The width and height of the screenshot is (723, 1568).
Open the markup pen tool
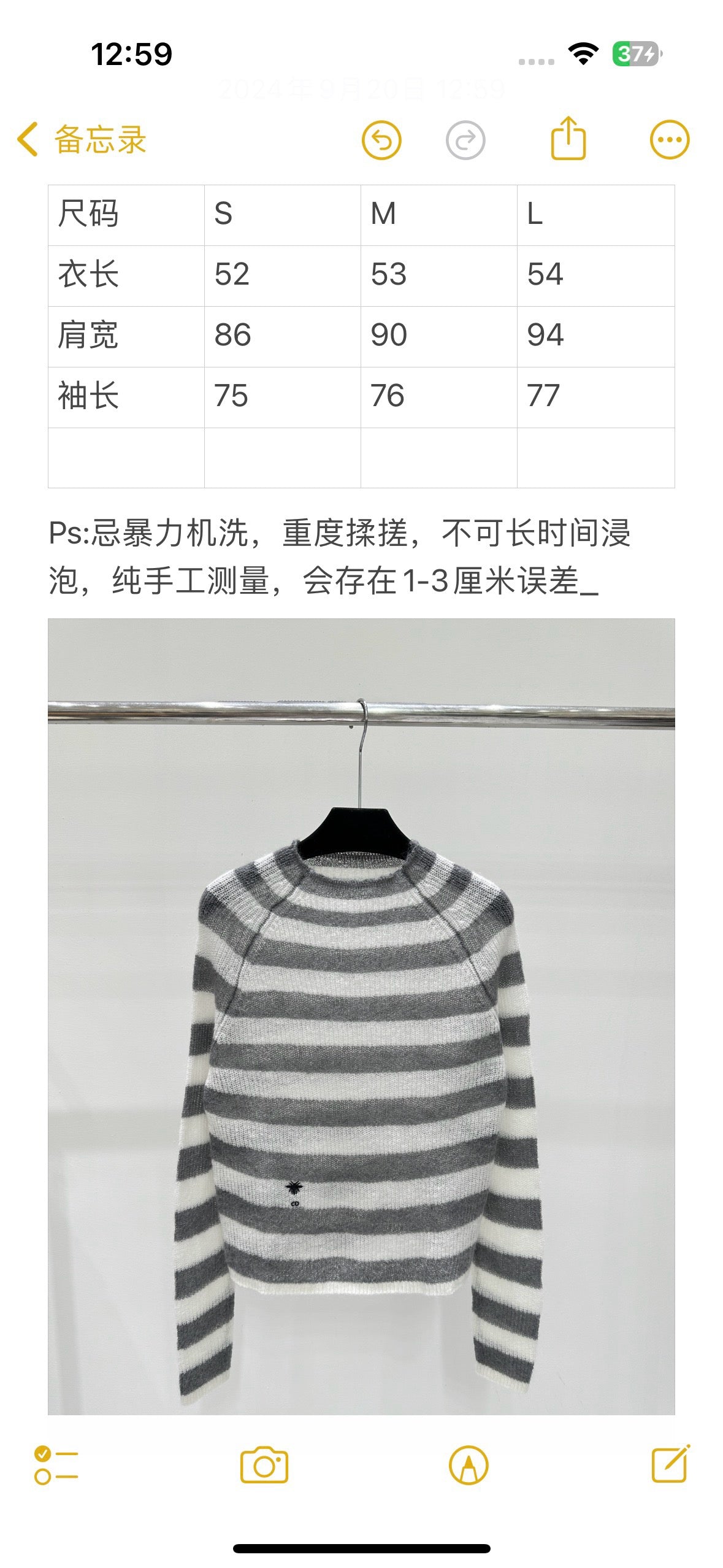[469, 1466]
